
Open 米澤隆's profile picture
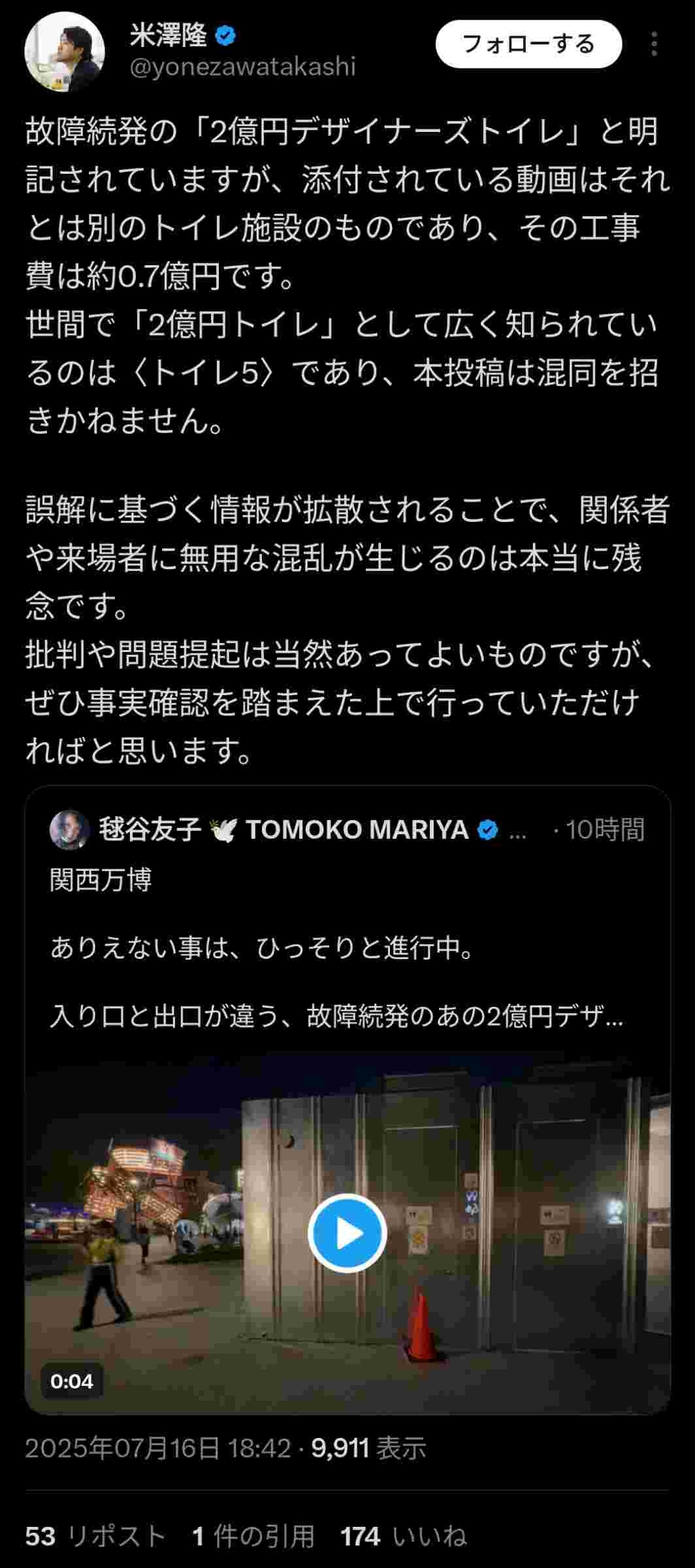pos(65,52)
